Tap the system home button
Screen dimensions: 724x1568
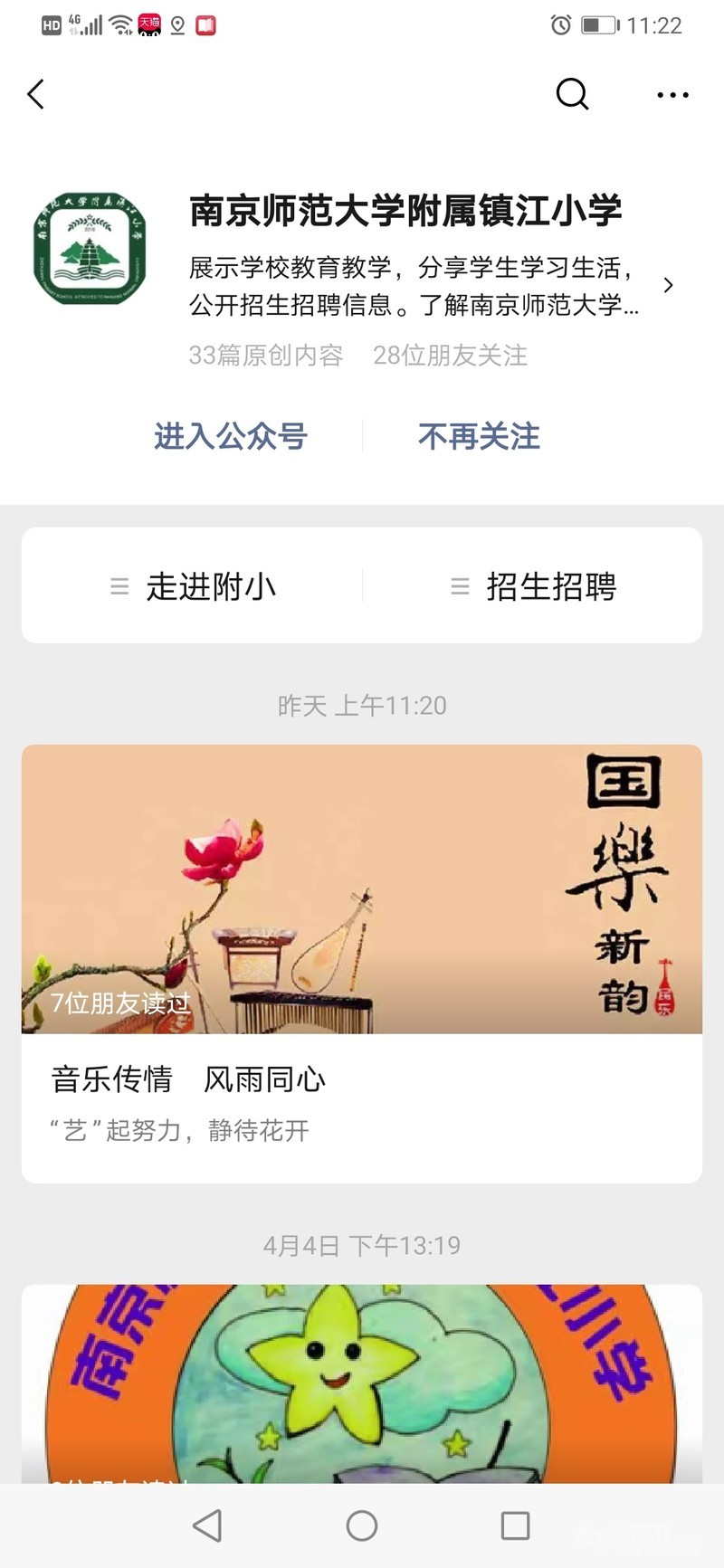pyautogui.click(x=362, y=1525)
